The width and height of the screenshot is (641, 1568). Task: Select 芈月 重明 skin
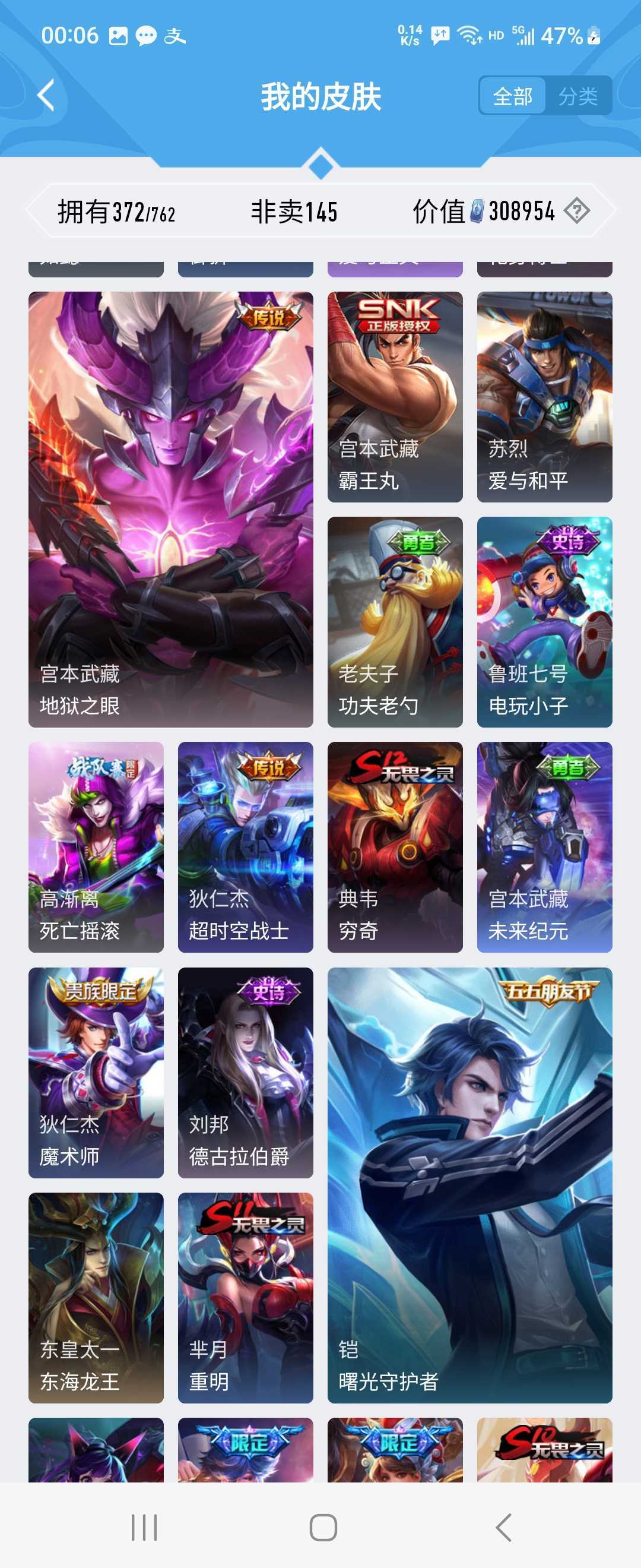pos(246,1297)
